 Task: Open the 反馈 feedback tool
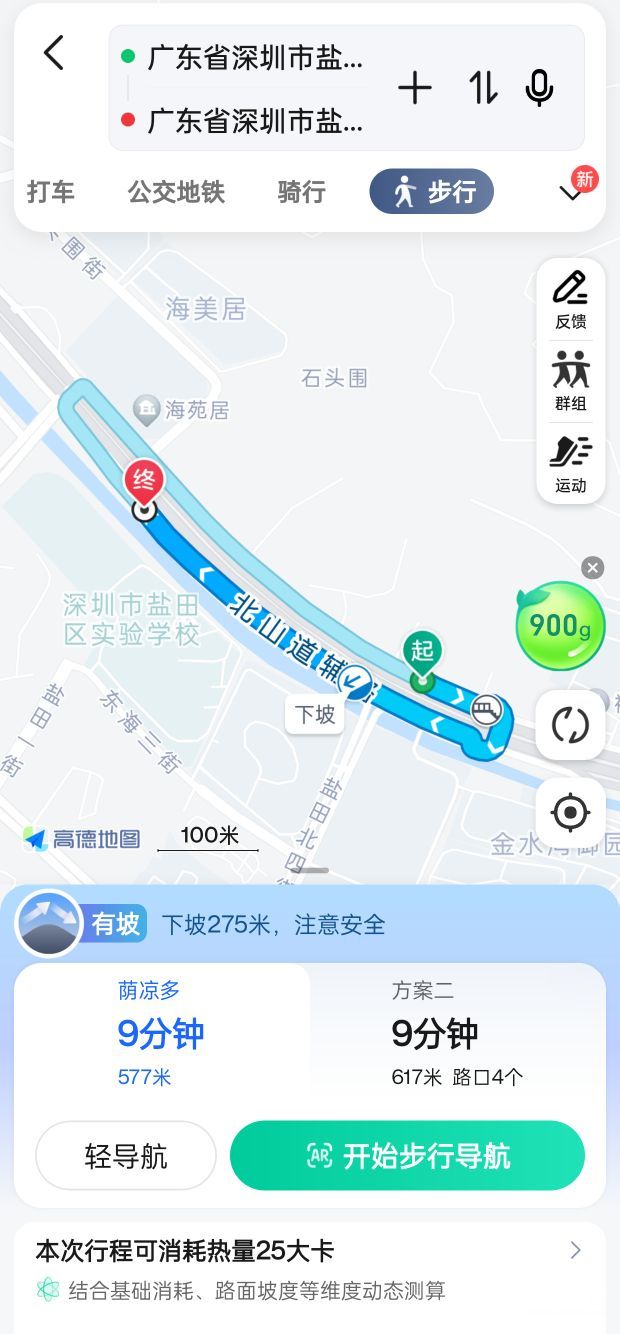tap(571, 300)
